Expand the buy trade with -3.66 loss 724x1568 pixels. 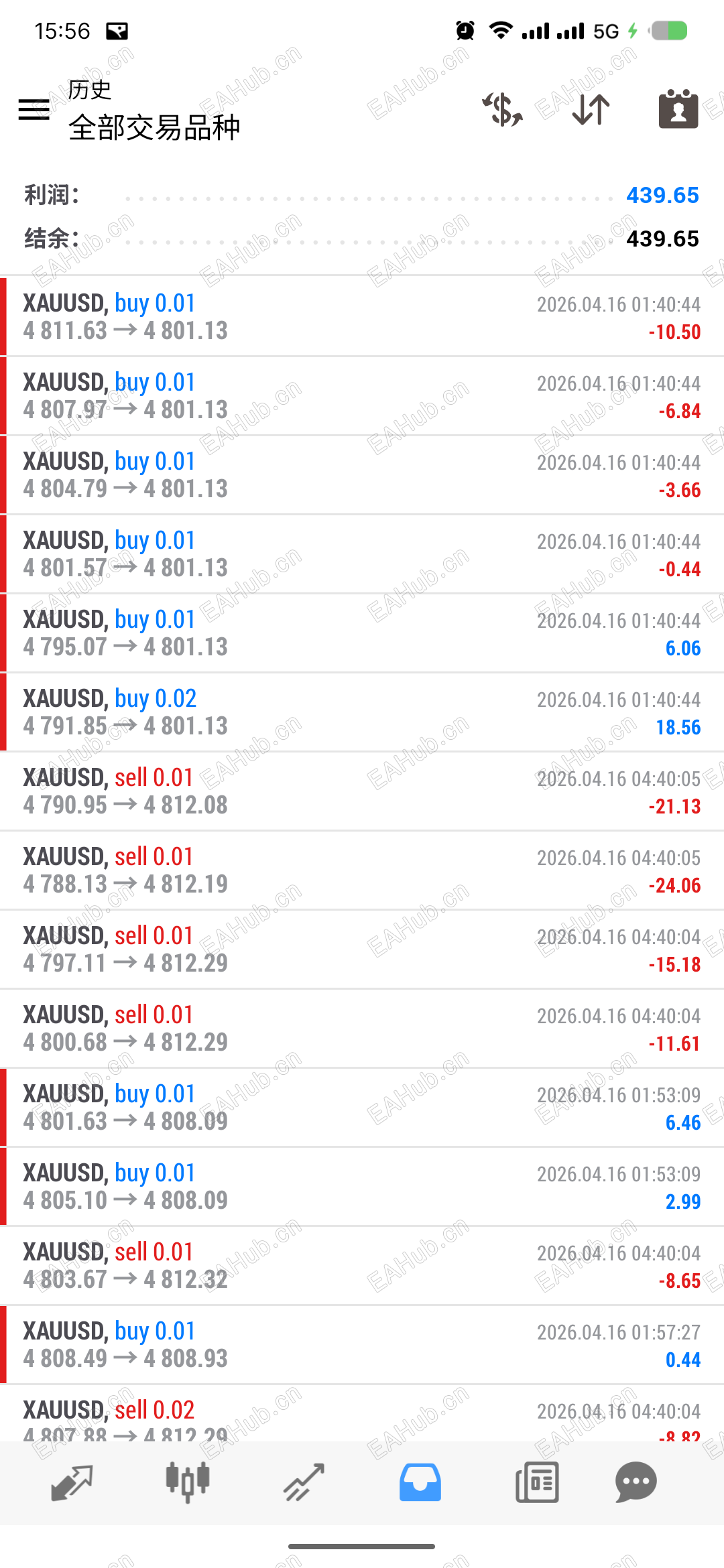(x=362, y=474)
